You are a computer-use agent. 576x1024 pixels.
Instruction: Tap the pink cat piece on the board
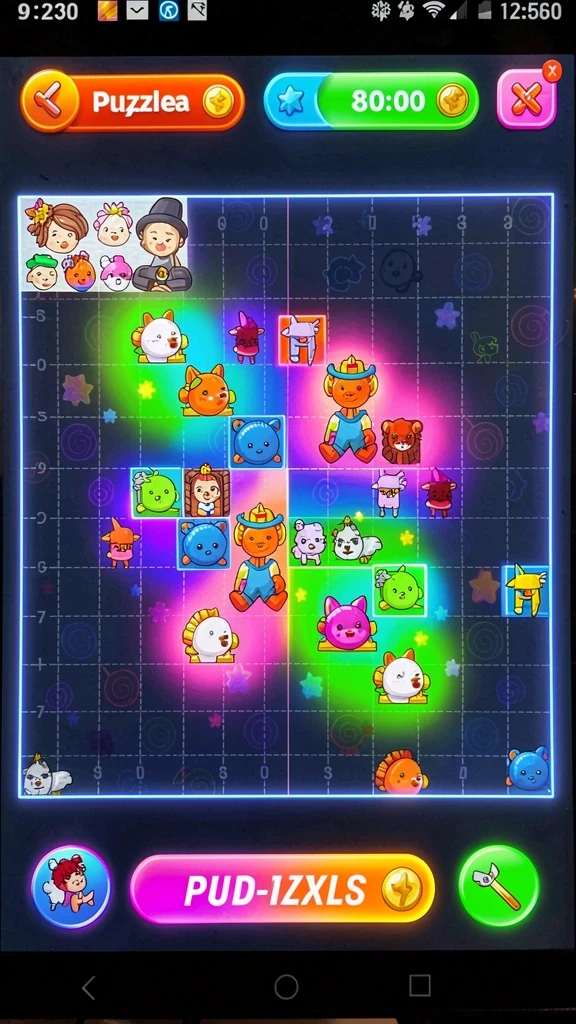click(347, 624)
